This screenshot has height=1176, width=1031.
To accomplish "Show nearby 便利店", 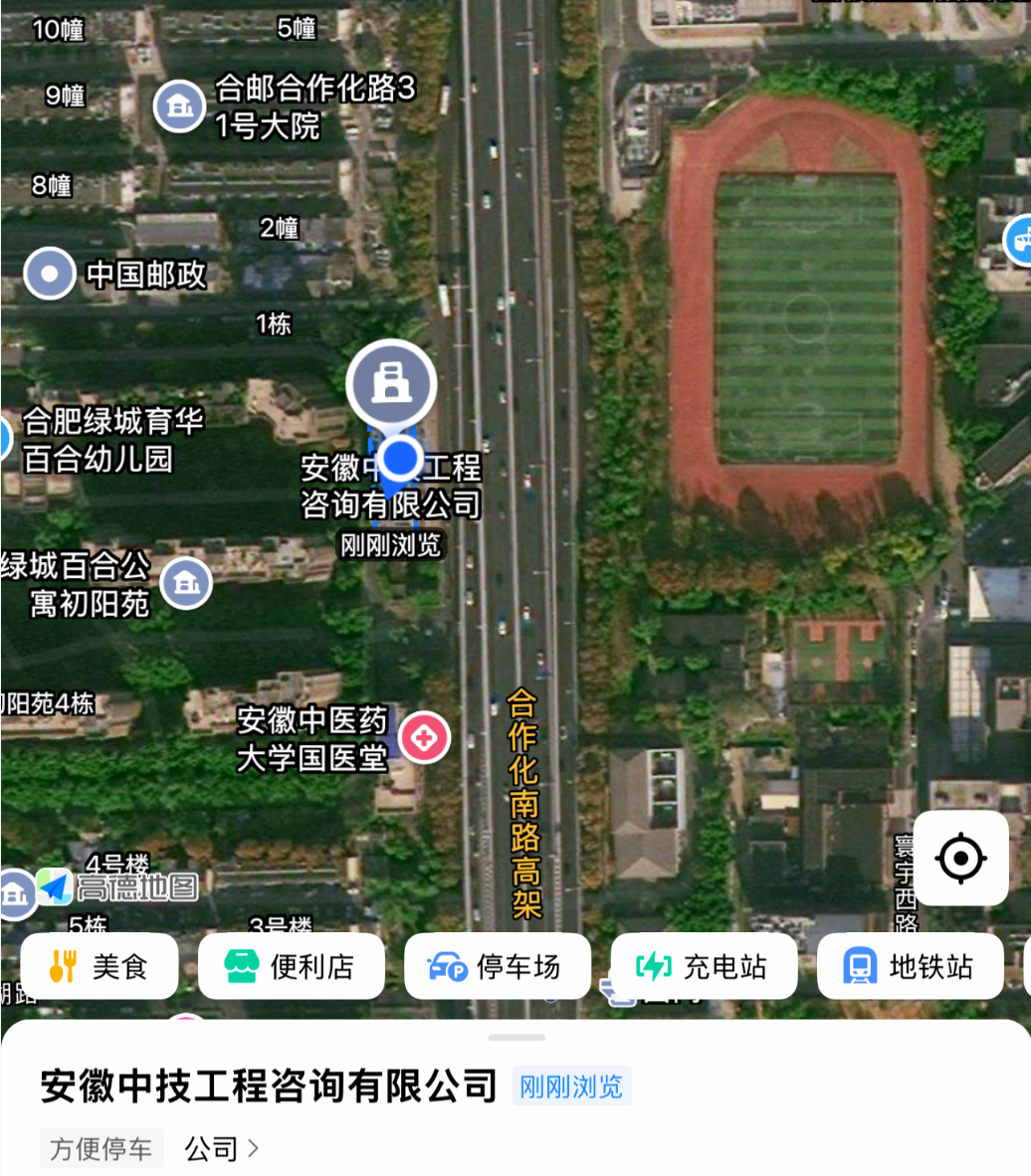I will point(292,966).
